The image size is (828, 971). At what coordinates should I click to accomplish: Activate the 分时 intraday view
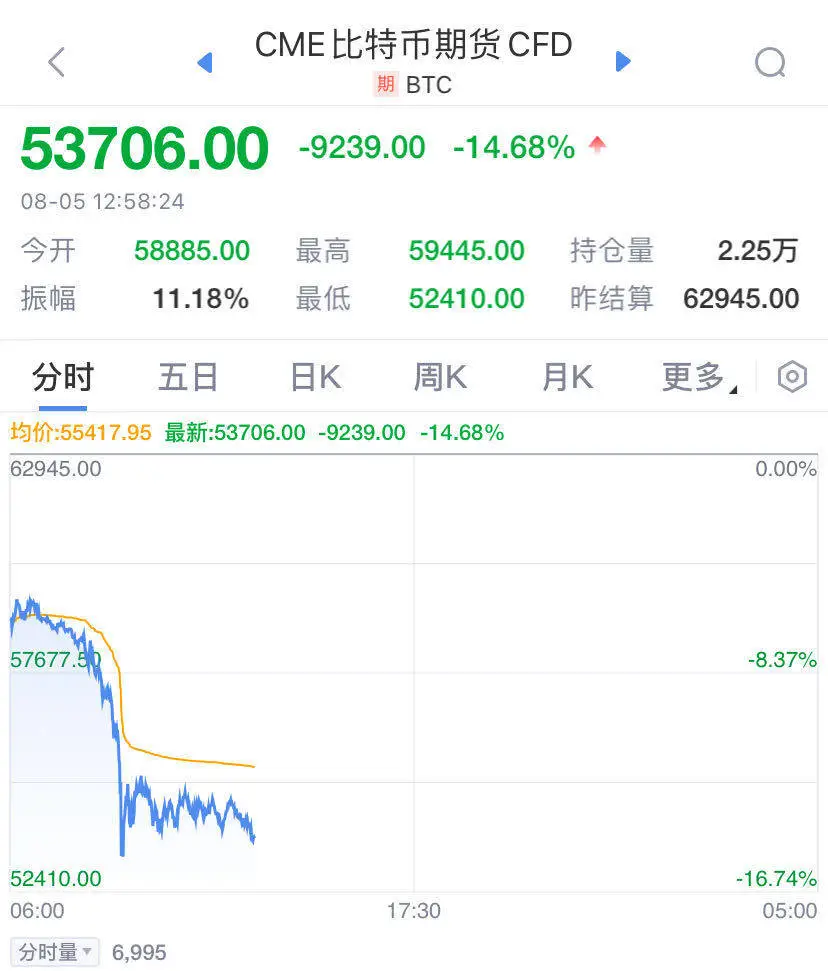pos(62,377)
